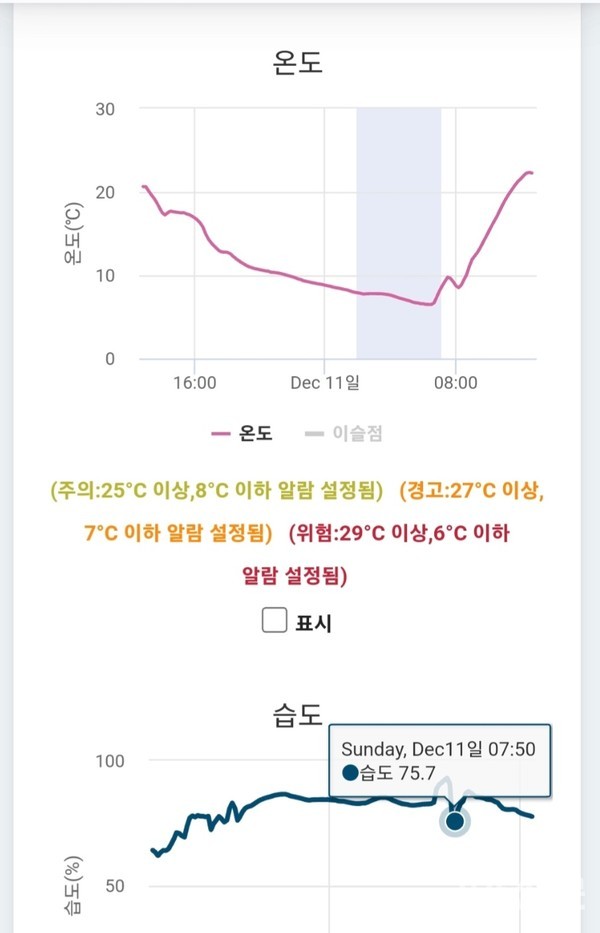Check the 표시 checkbox
600x933 pixels.
[x=275, y=621]
